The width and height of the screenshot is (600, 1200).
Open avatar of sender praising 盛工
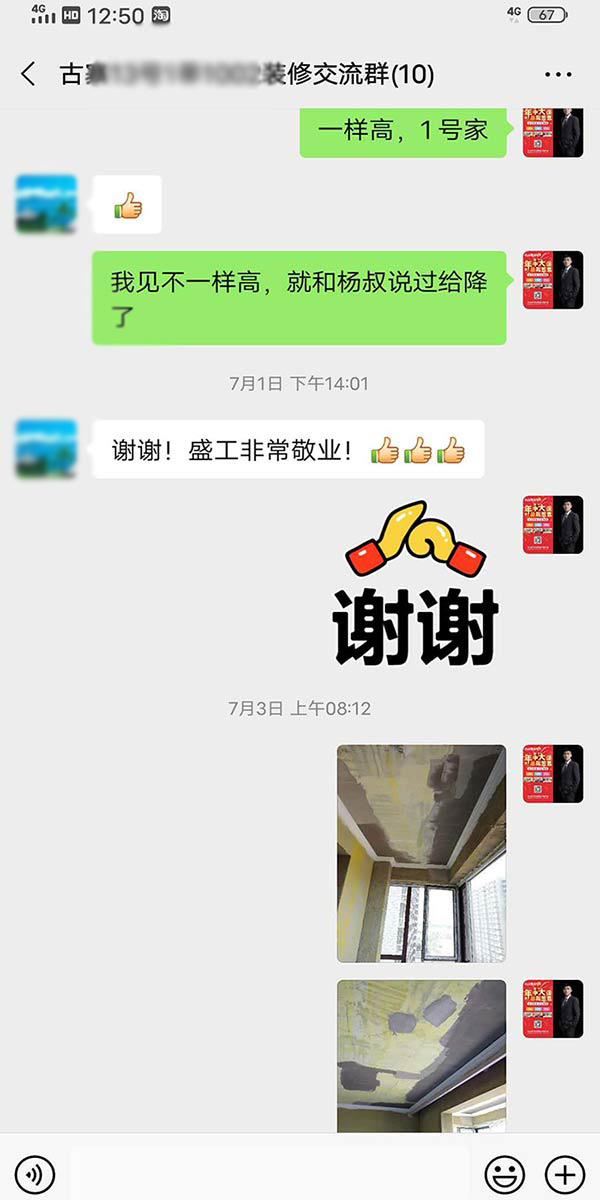46,448
